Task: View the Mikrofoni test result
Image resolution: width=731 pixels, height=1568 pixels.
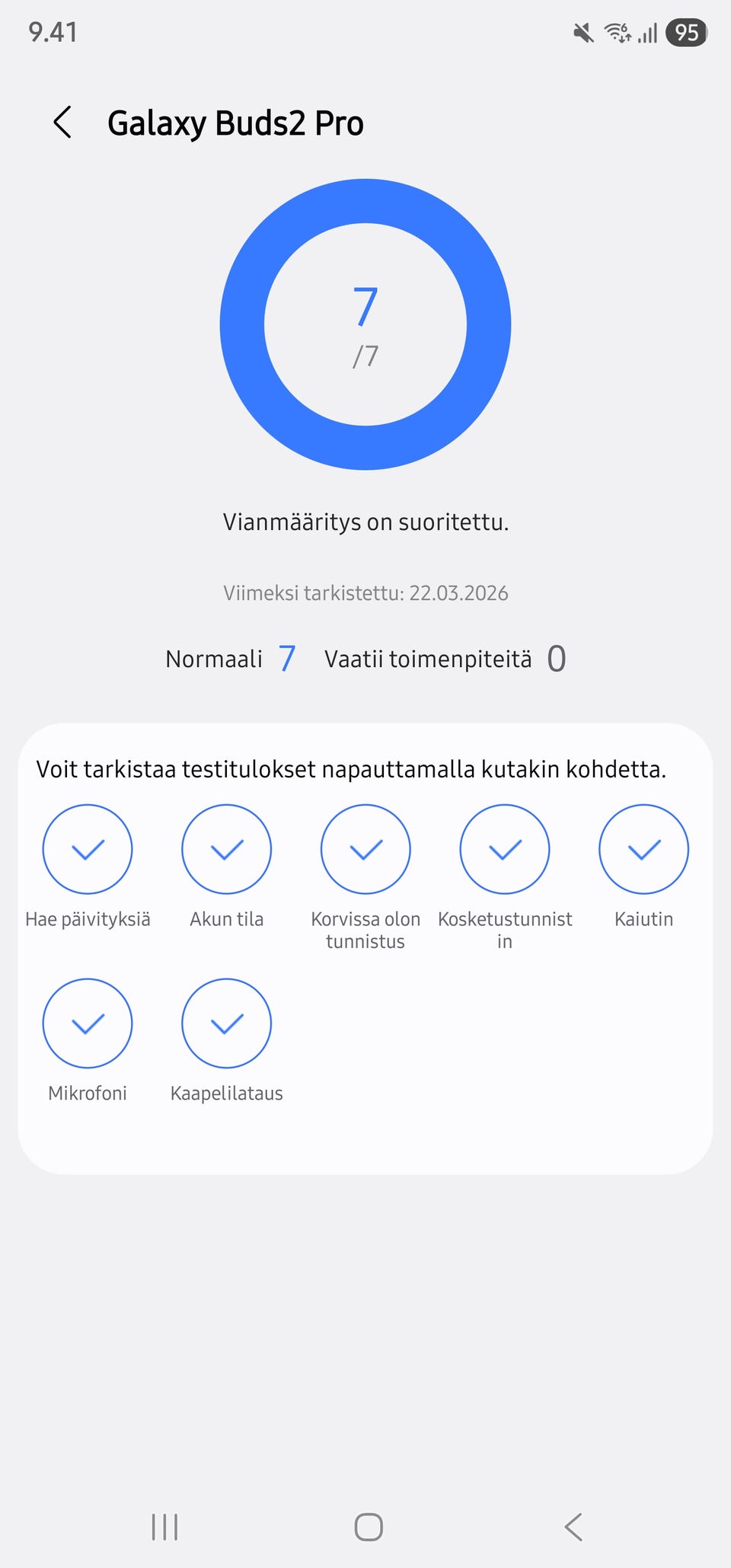Action: click(x=88, y=1024)
